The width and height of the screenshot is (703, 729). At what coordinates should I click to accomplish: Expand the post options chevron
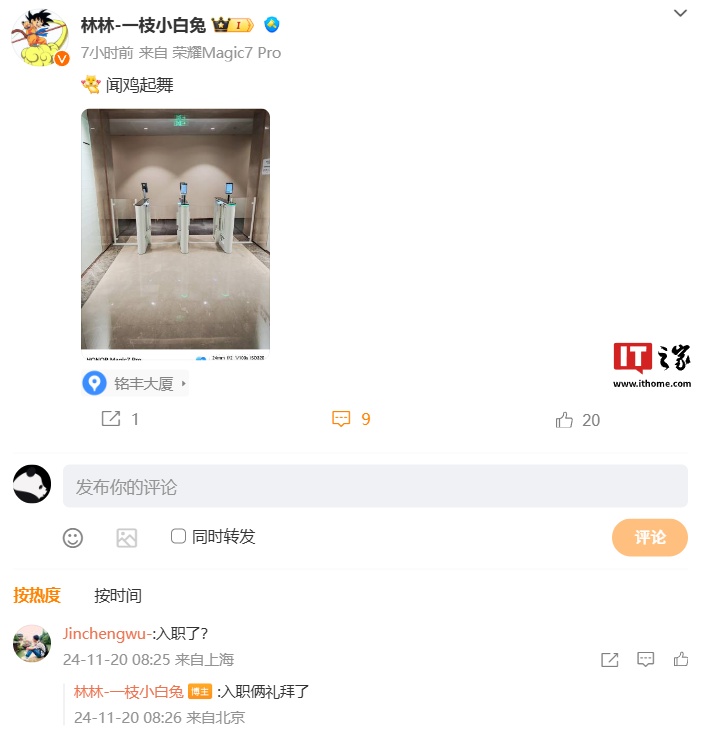tap(680, 13)
